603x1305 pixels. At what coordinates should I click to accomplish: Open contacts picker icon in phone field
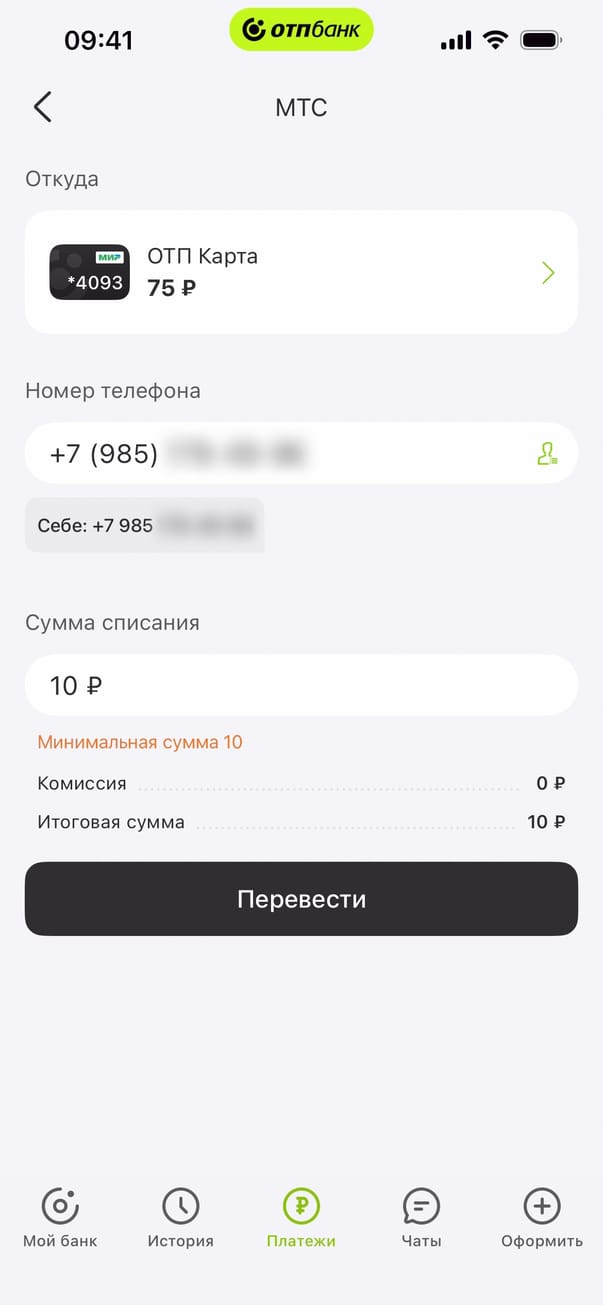(x=546, y=454)
